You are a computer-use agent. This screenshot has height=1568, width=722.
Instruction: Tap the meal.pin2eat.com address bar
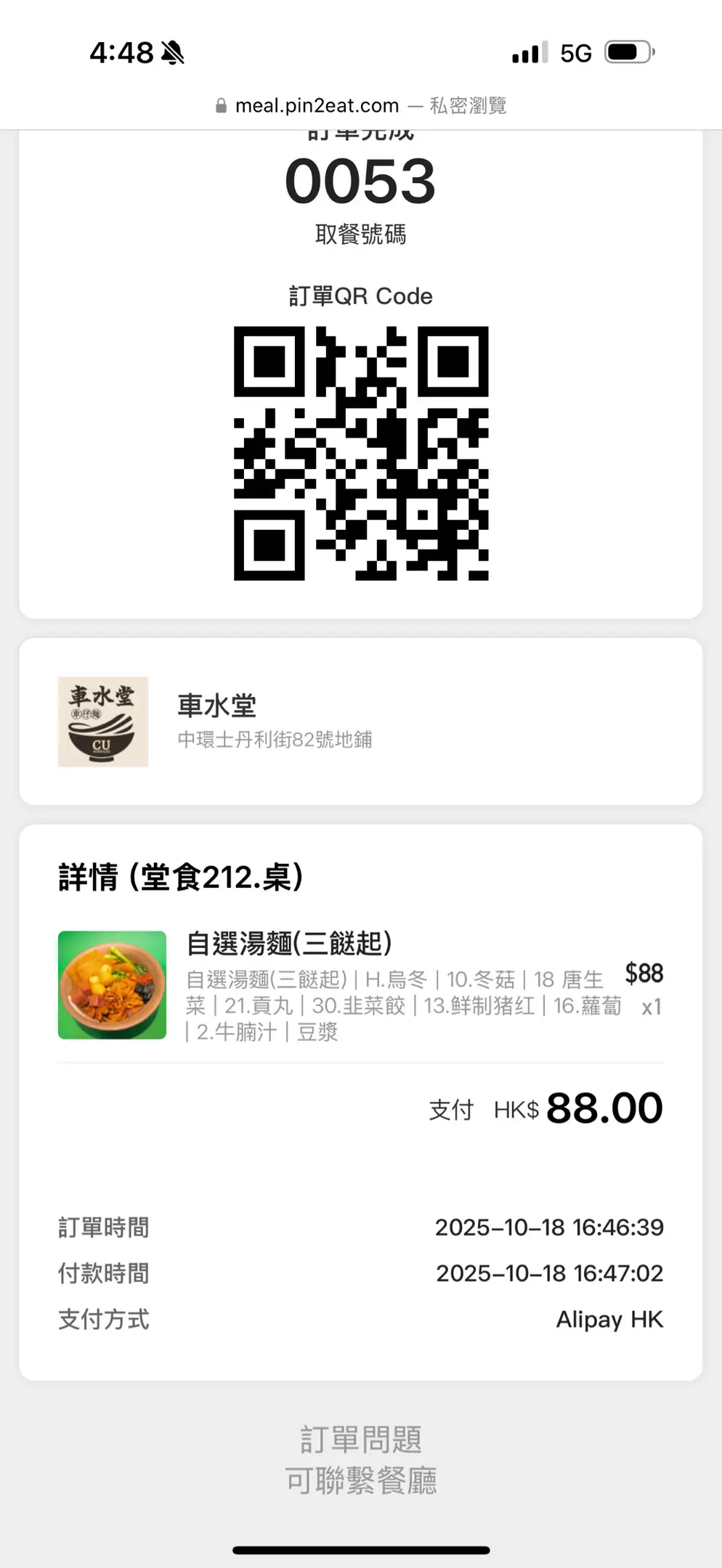pos(361,106)
